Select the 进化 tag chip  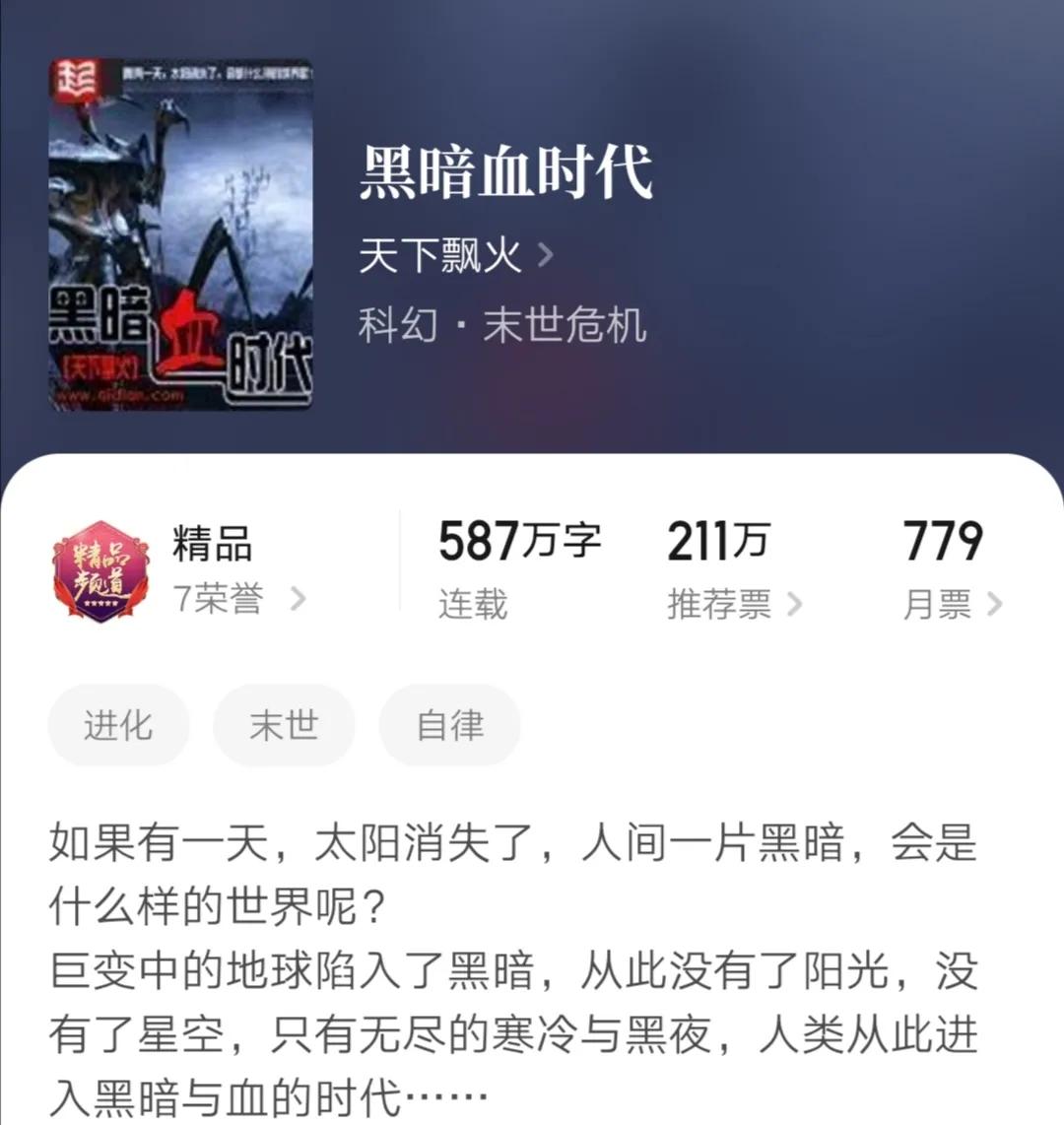(x=118, y=726)
